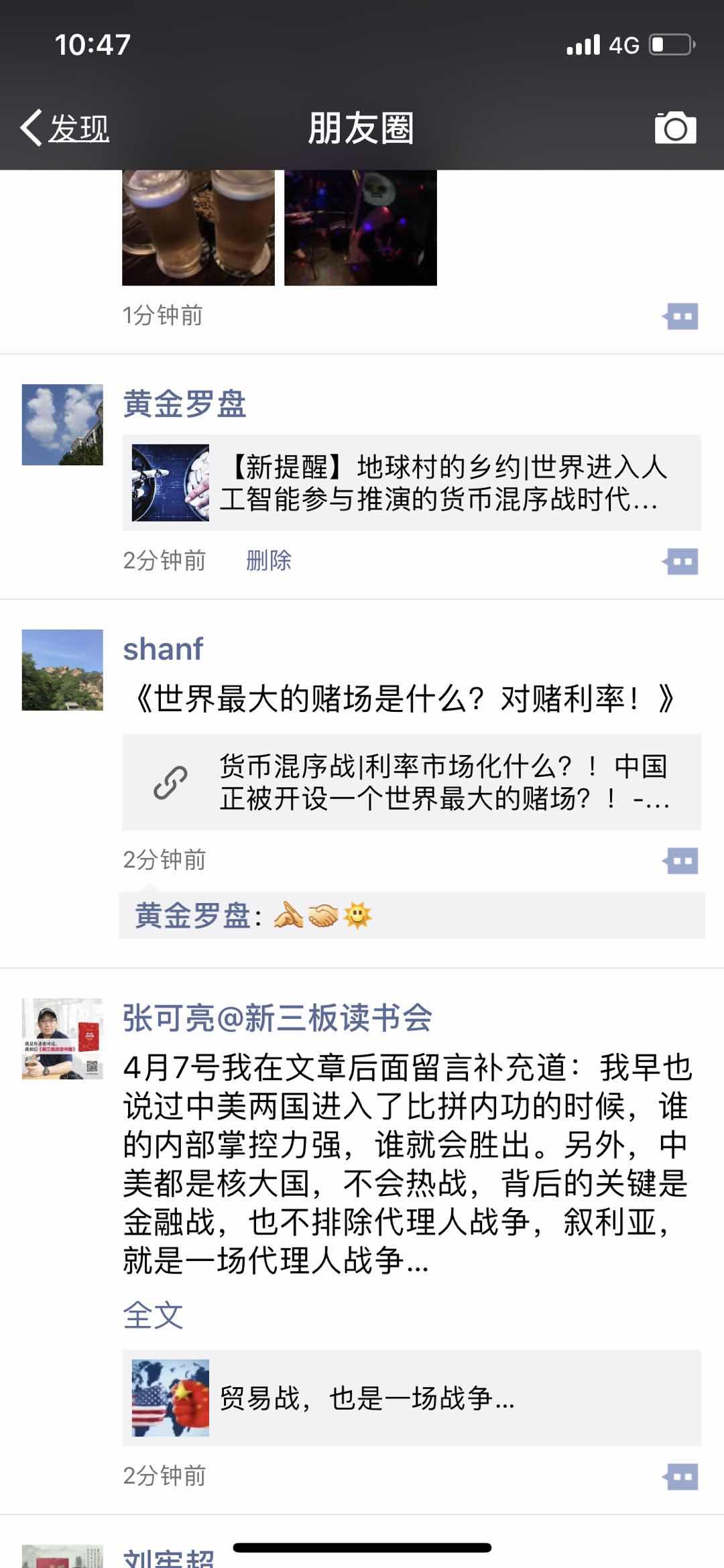This screenshot has width=724, height=1568.
Task: Open 黄金罗盘's profile avatar
Action: click(62, 424)
